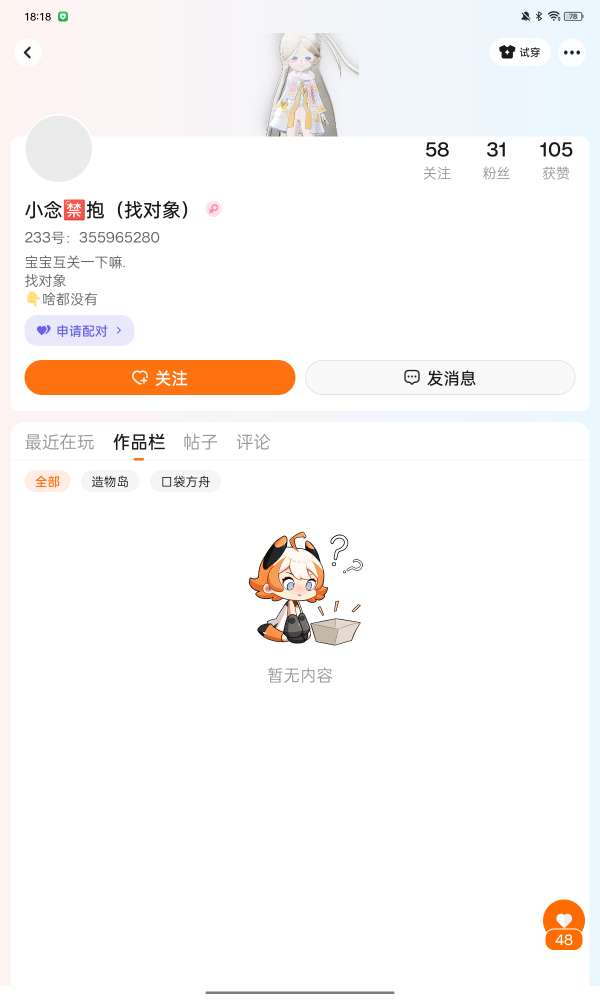Select the 作品栏 tab
The height and width of the screenshot is (1000, 600).
pos(139,442)
